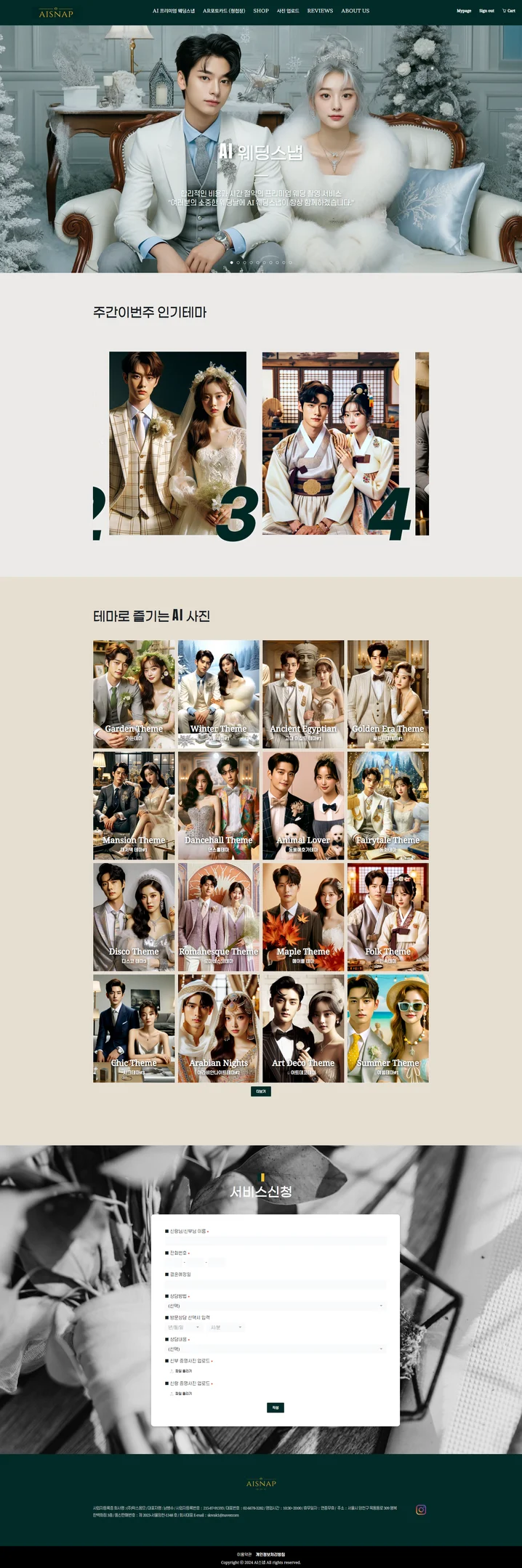522x1568 pixels.
Task: Open the Instagram icon in footer
Action: pyautogui.click(x=421, y=1510)
